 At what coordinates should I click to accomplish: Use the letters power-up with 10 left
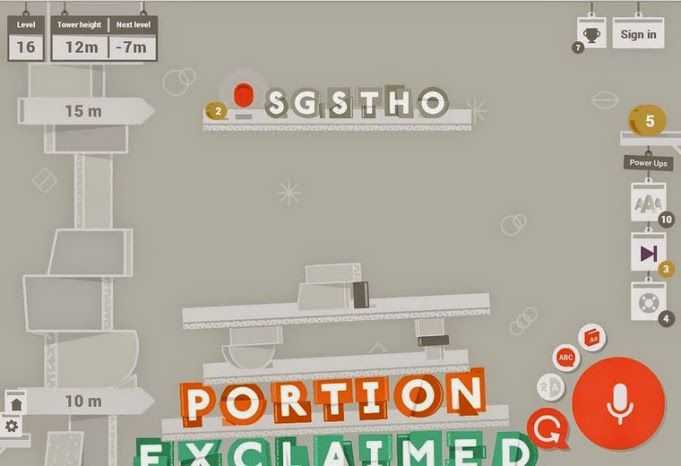click(x=647, y=203)
